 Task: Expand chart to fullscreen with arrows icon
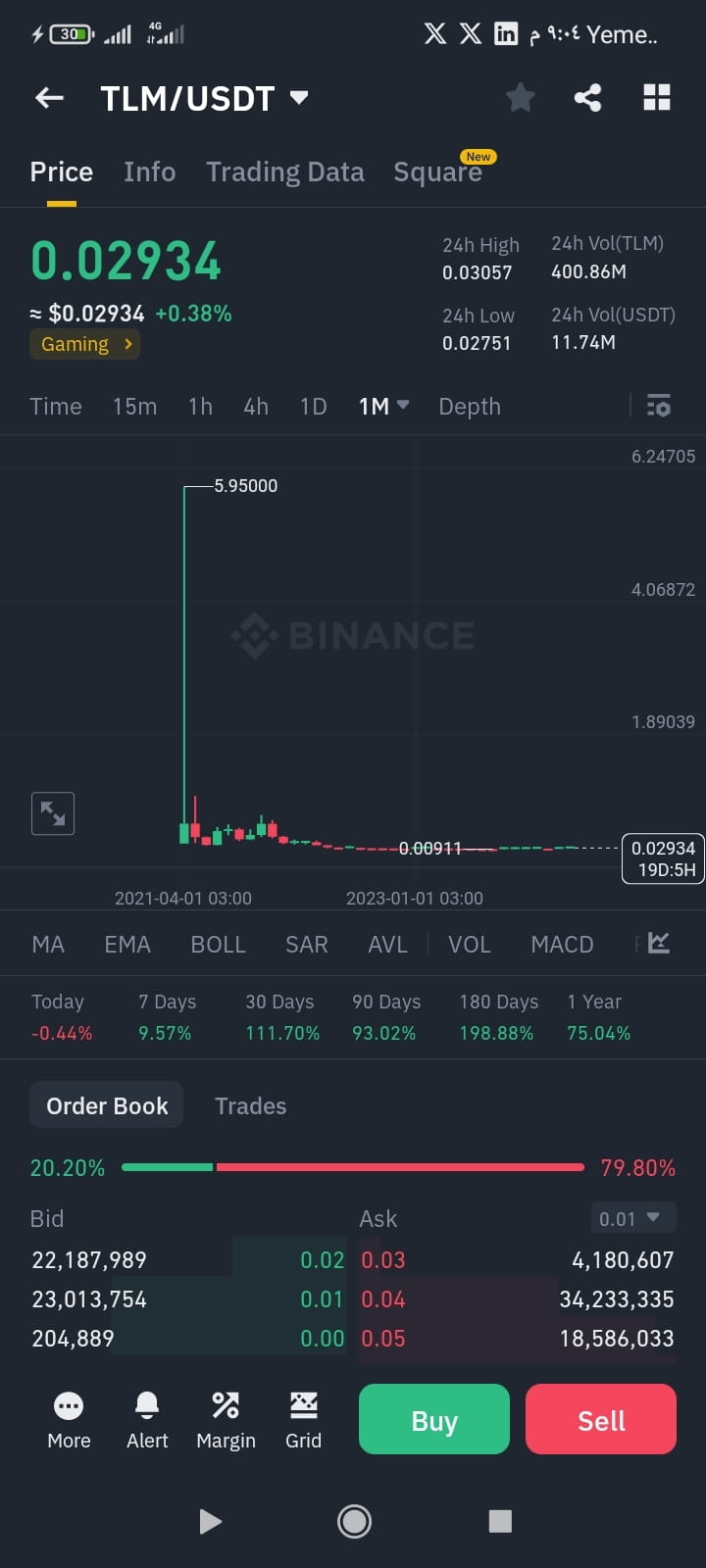pos(52,813)
